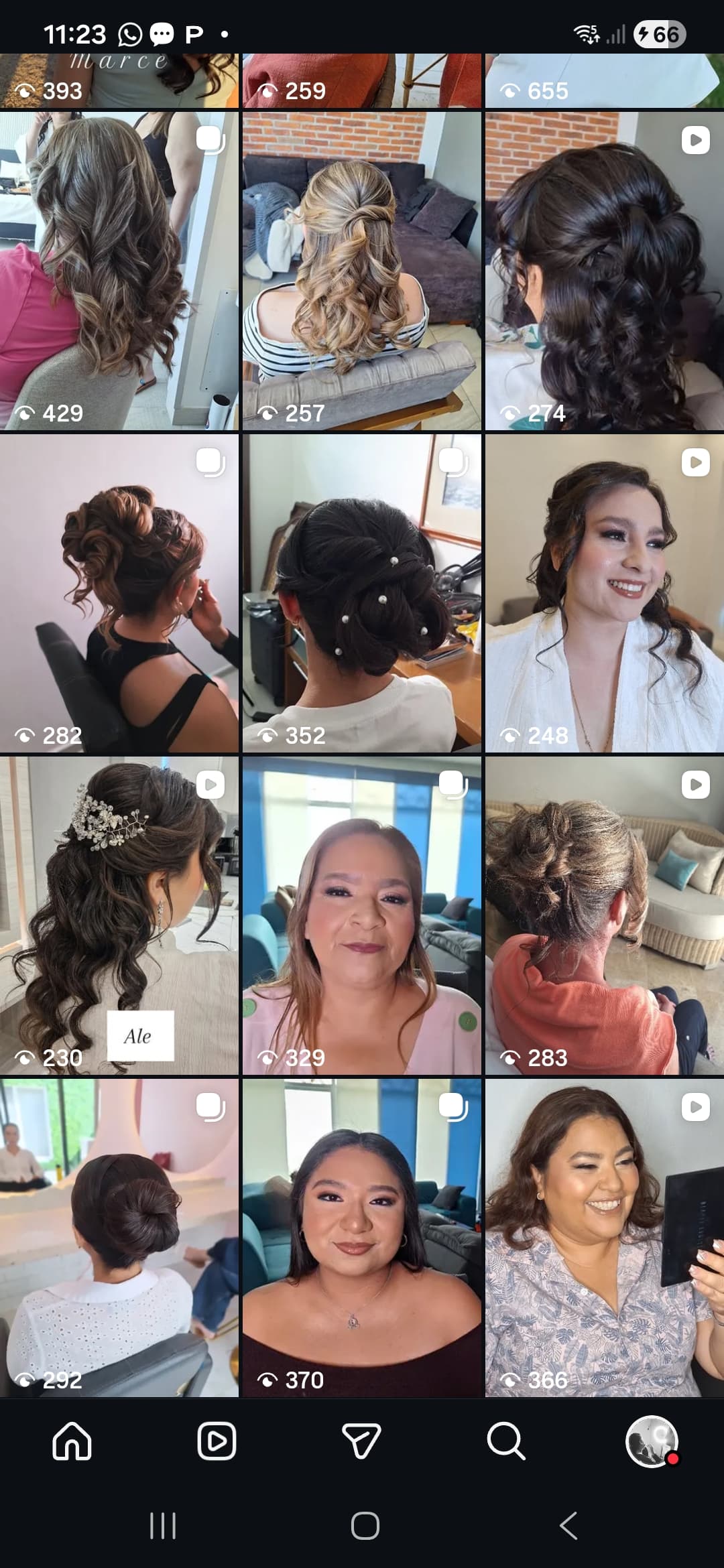Open the Search and explore tab

(507, 1441)
